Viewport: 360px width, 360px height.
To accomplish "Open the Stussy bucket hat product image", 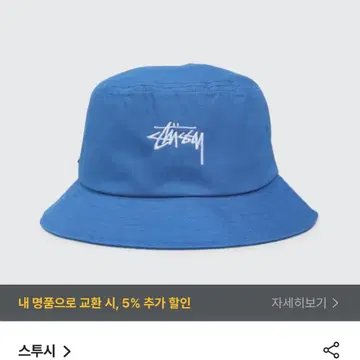I will click(x=180, y=142).
